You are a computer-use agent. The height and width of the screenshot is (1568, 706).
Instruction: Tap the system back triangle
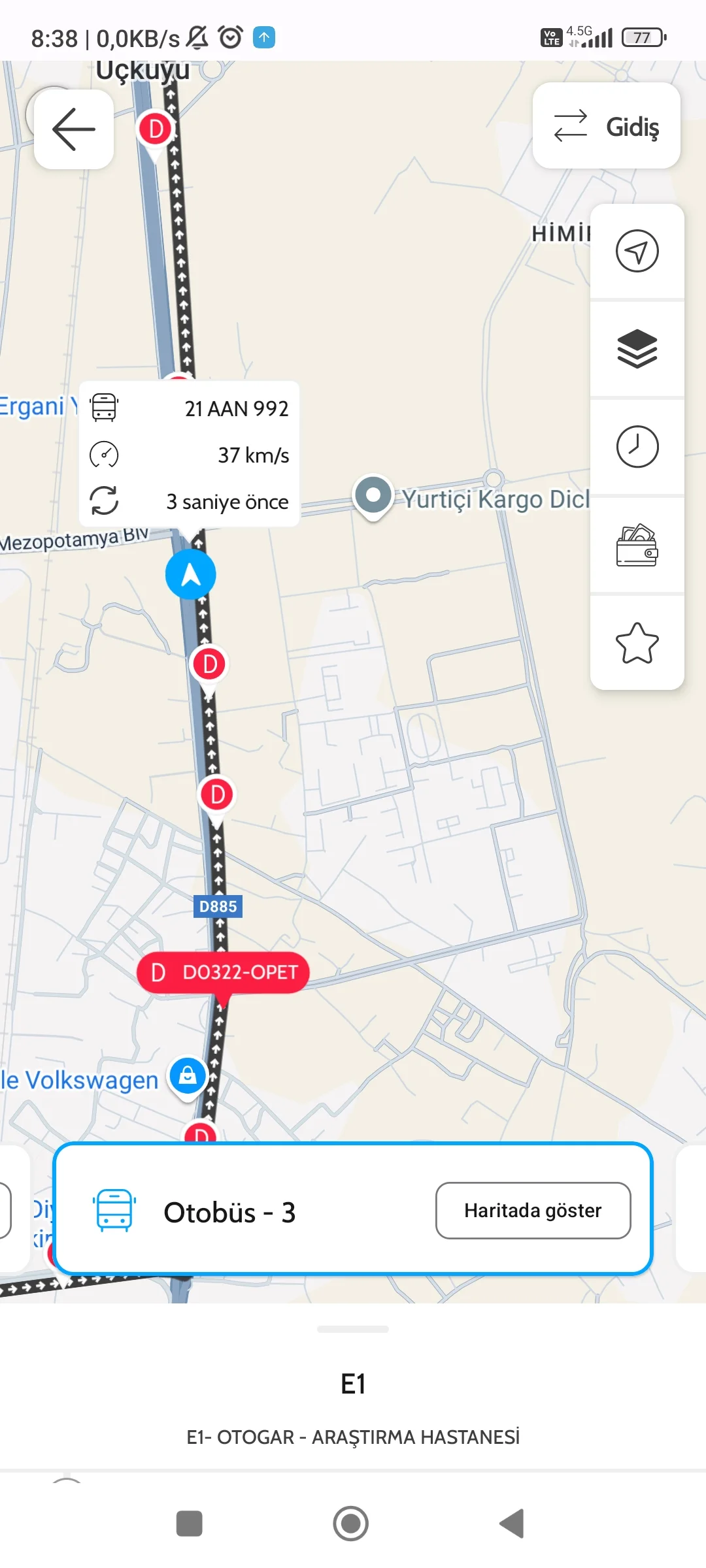click(x=513, y=1524)
